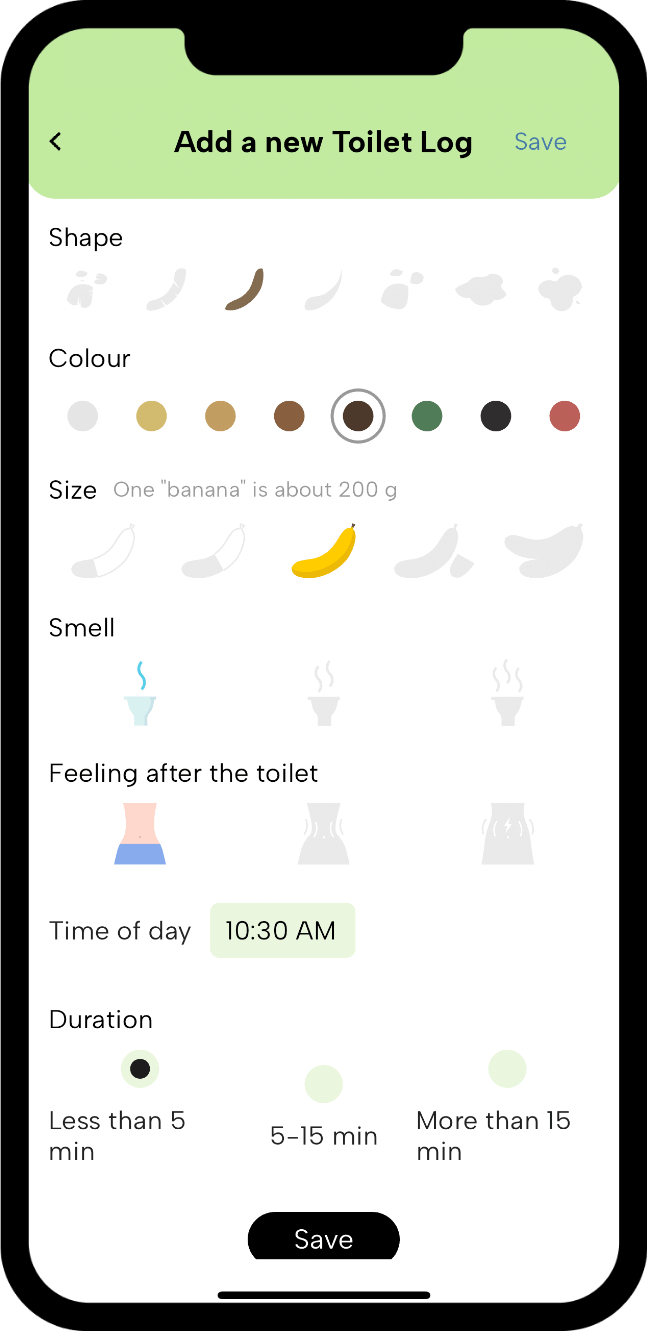Select Less than 5 min duration
647x1331 pixels.
[140, 1069]
